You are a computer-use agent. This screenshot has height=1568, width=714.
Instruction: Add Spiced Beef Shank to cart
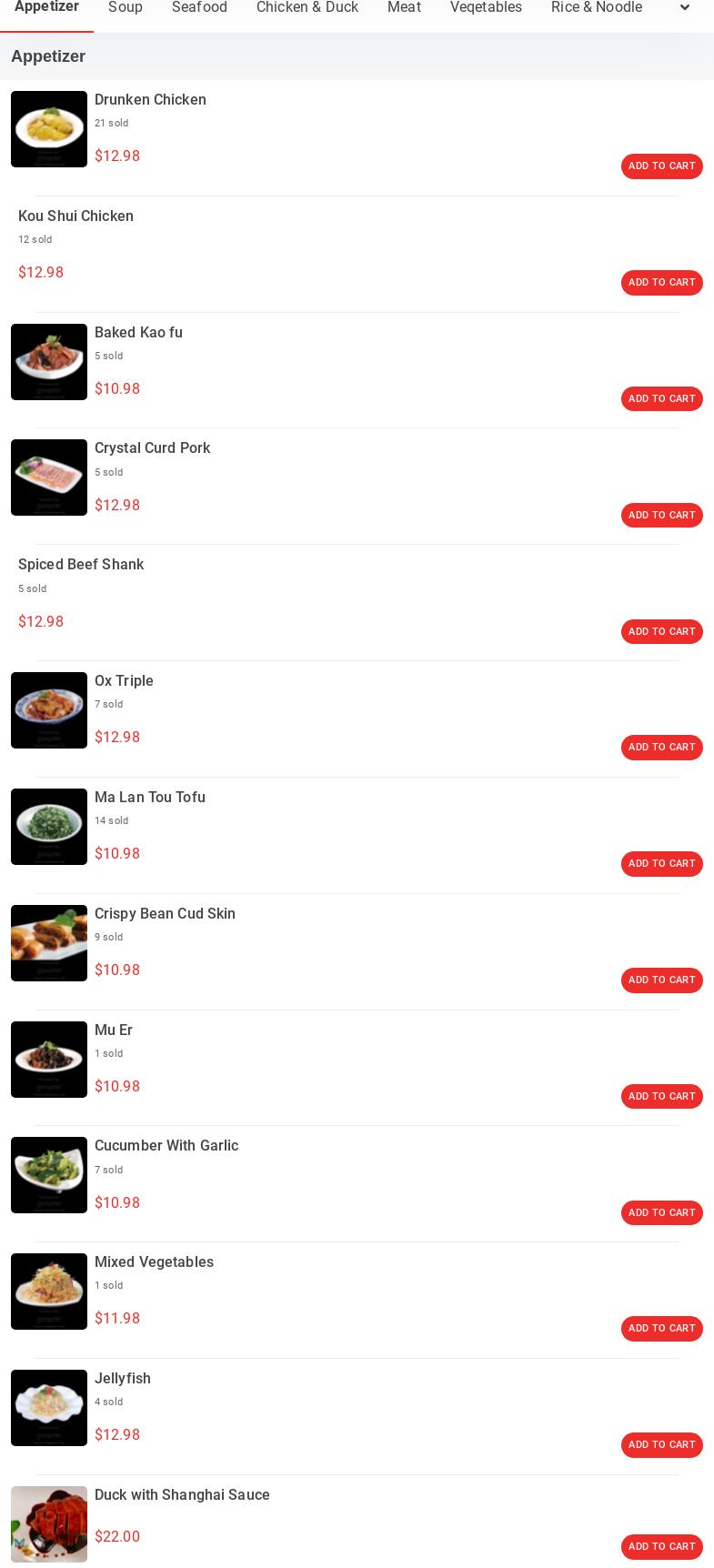661,632
